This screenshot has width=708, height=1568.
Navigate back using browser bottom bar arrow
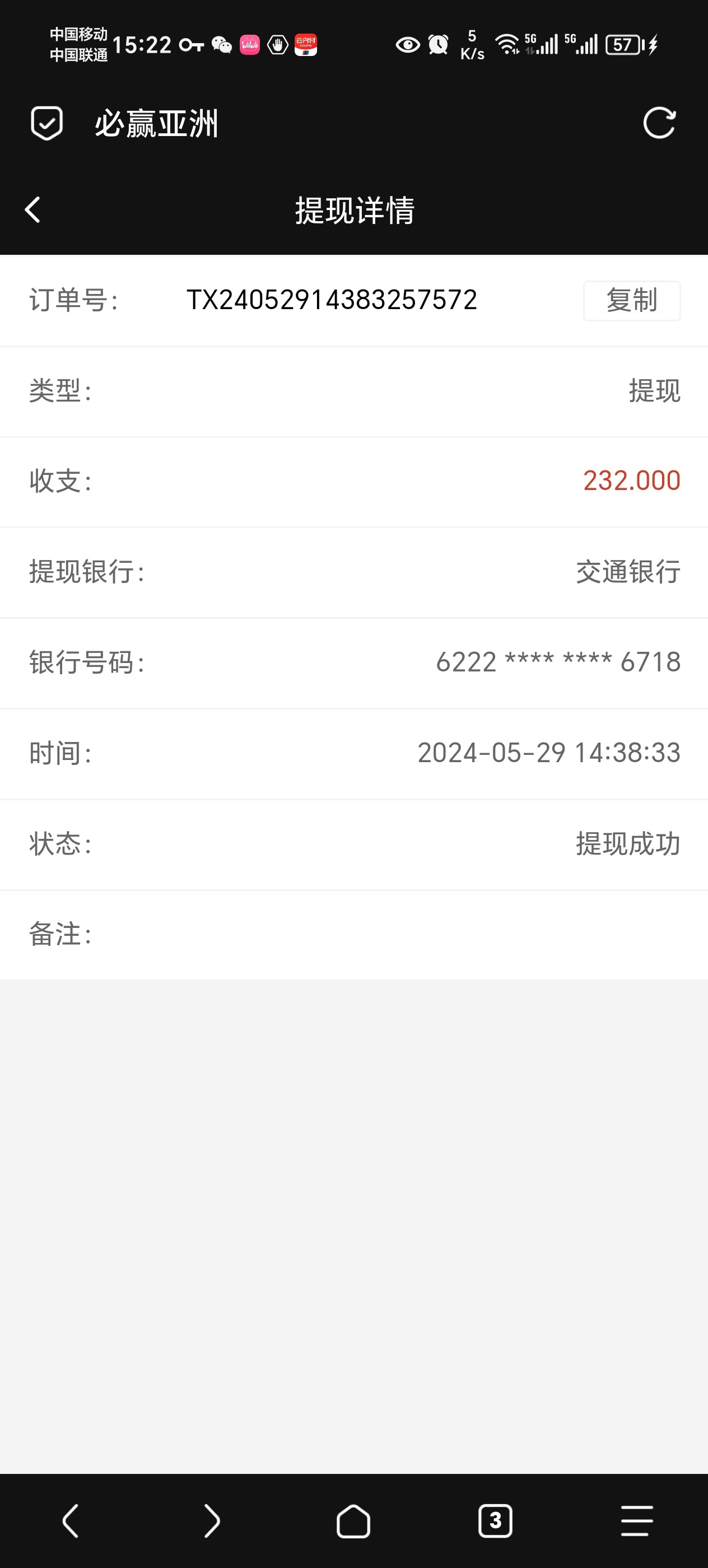click(71, 1520)
